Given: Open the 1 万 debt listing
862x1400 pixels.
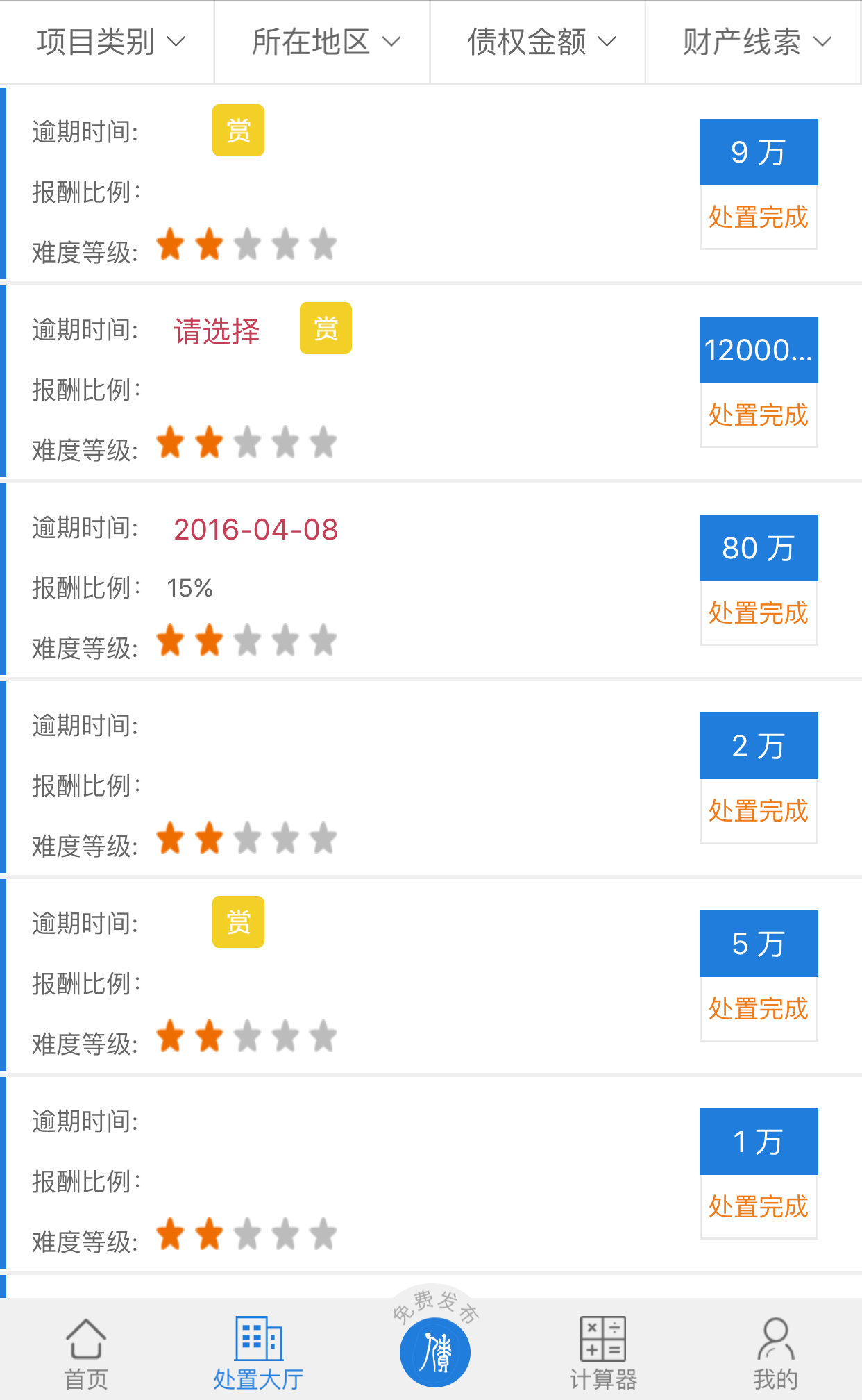Looking at the screenshot, I should [431, 1174].
